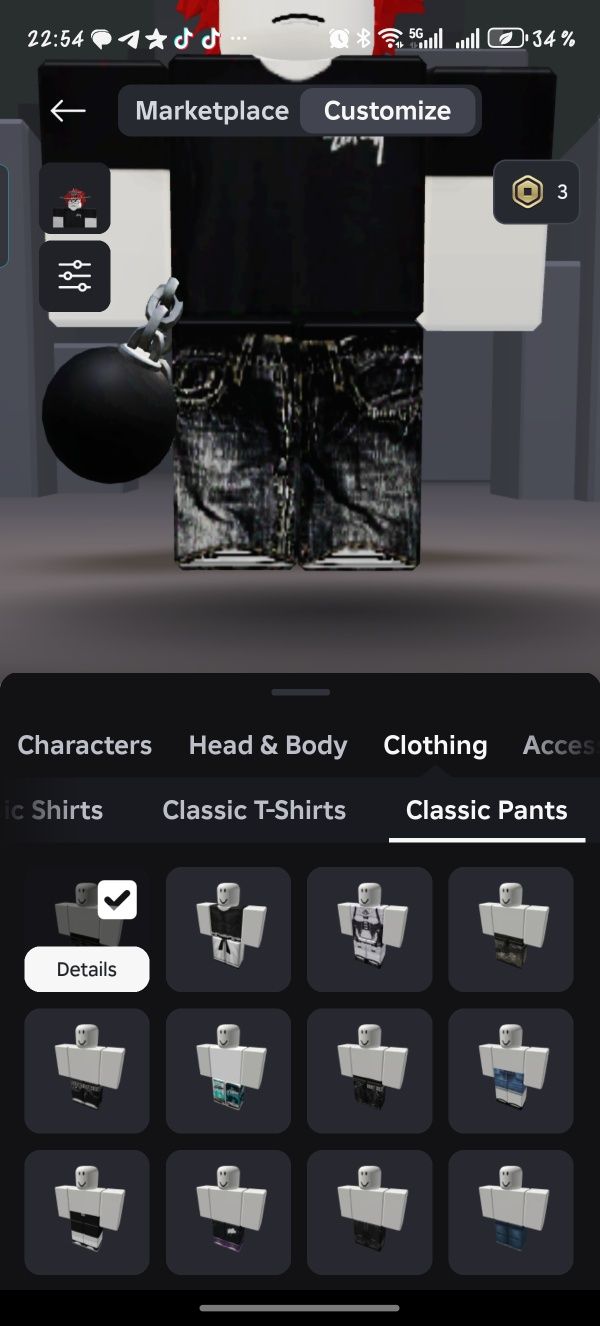Equip the camo-style pants
The height and width of the screenshot is (1326, 600).
coord(510,929)
